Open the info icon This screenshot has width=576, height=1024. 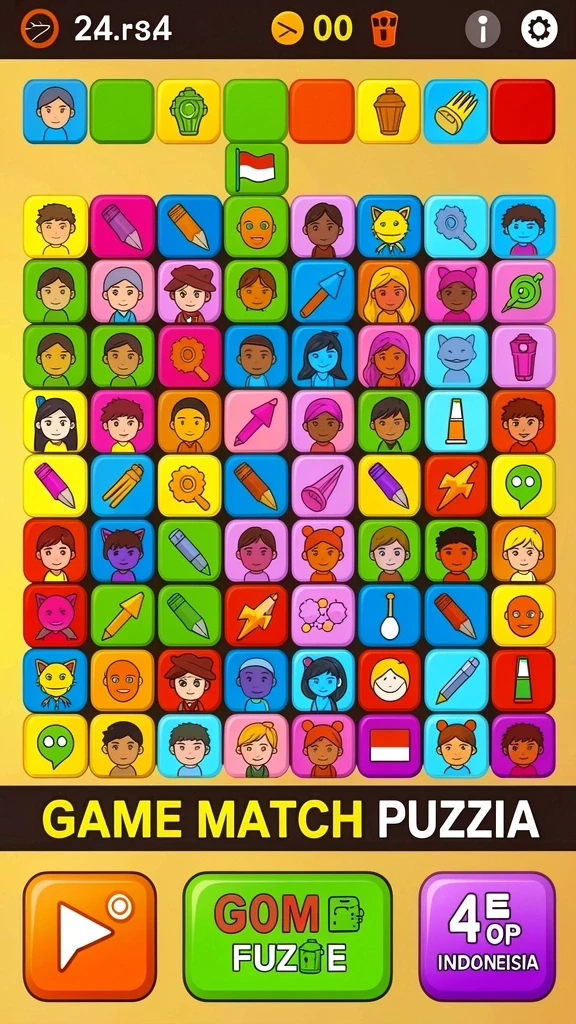tap(482, 29)
